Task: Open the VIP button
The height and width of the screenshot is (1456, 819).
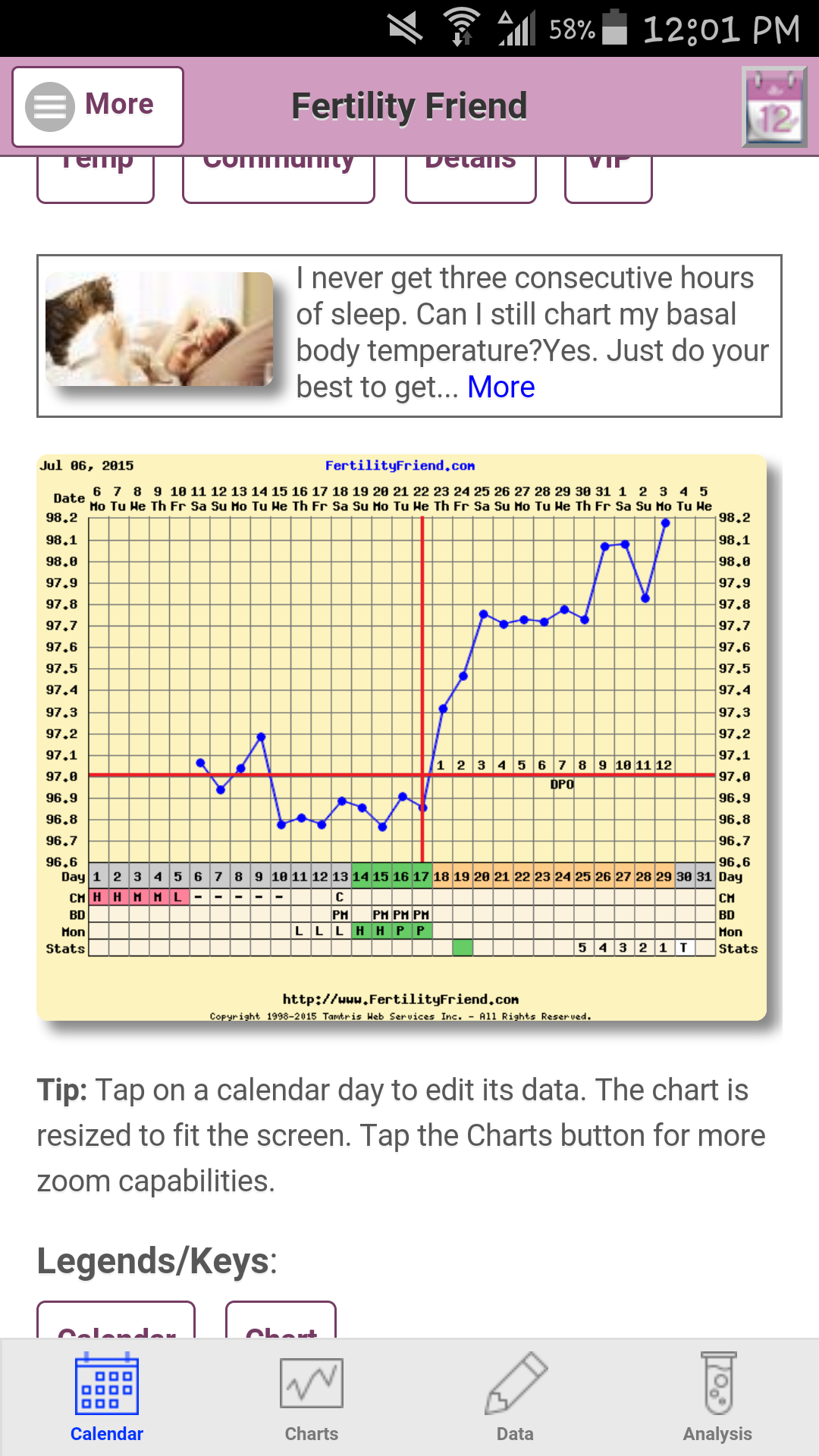Action: pyautogui.click(x=608, y=180)
